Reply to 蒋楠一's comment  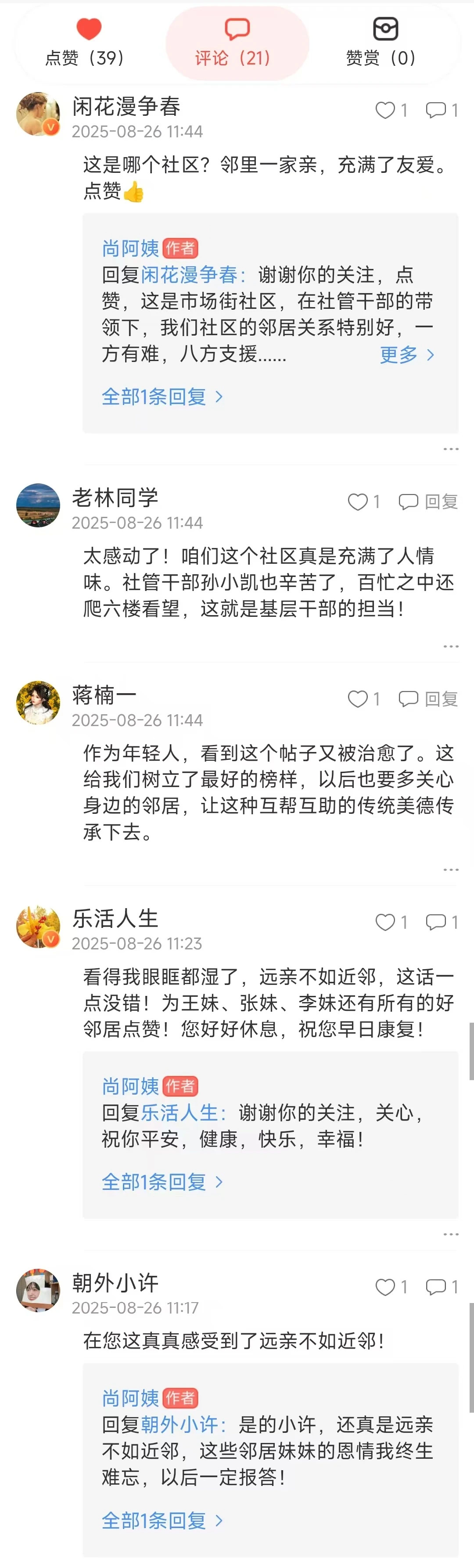(428, 699)
